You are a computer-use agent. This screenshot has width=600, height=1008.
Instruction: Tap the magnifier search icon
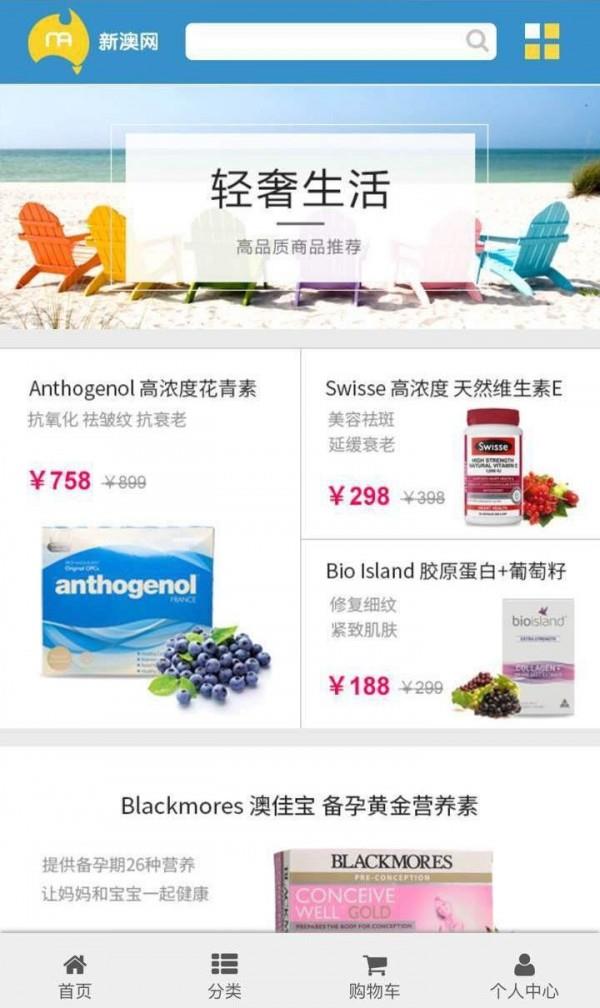point(478,42)
